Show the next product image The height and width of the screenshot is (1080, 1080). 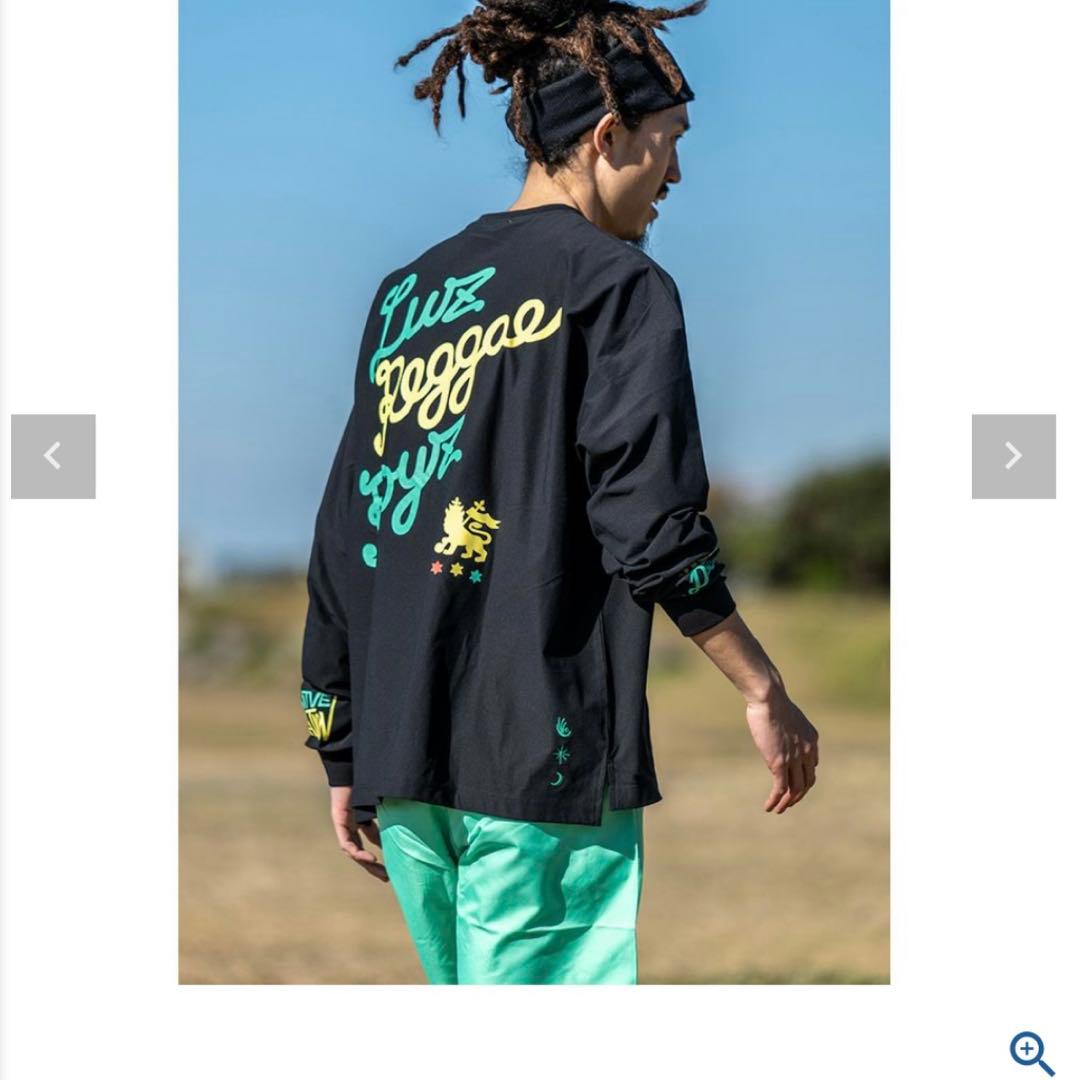pyautogui.click(x=1013, y=456)
